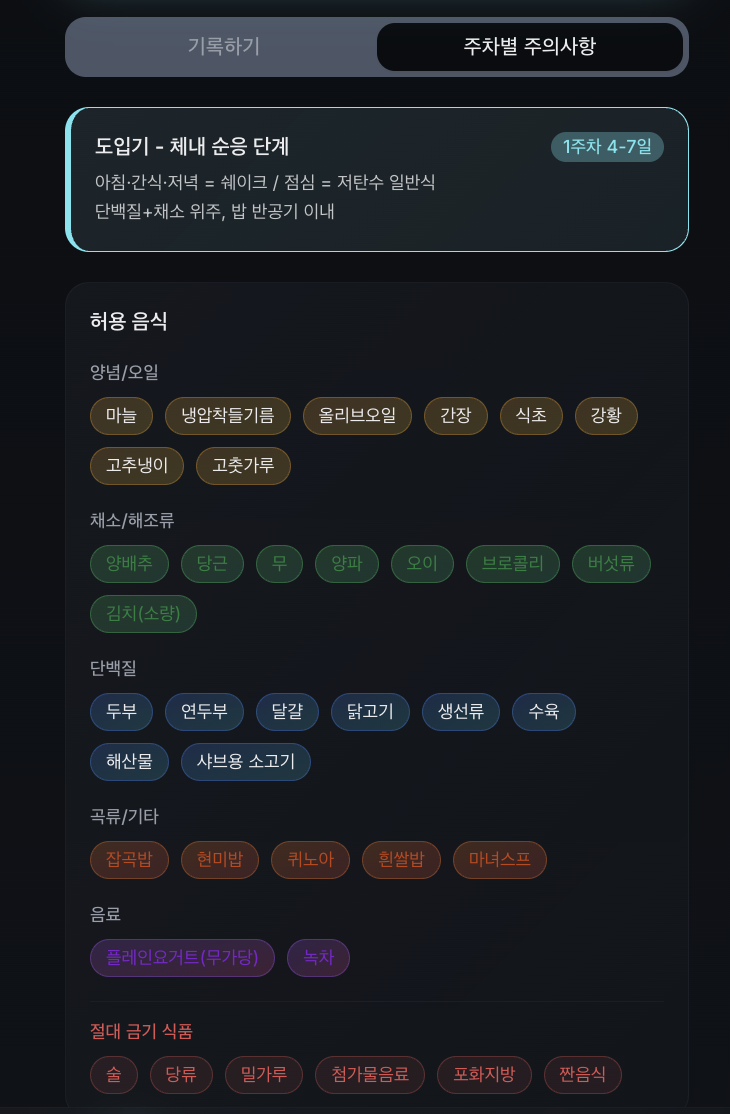The height and width of the screenshot is (1114, 730).
Task: Select the 퀴노아 grain tag
Action: (x=309, y=860)
